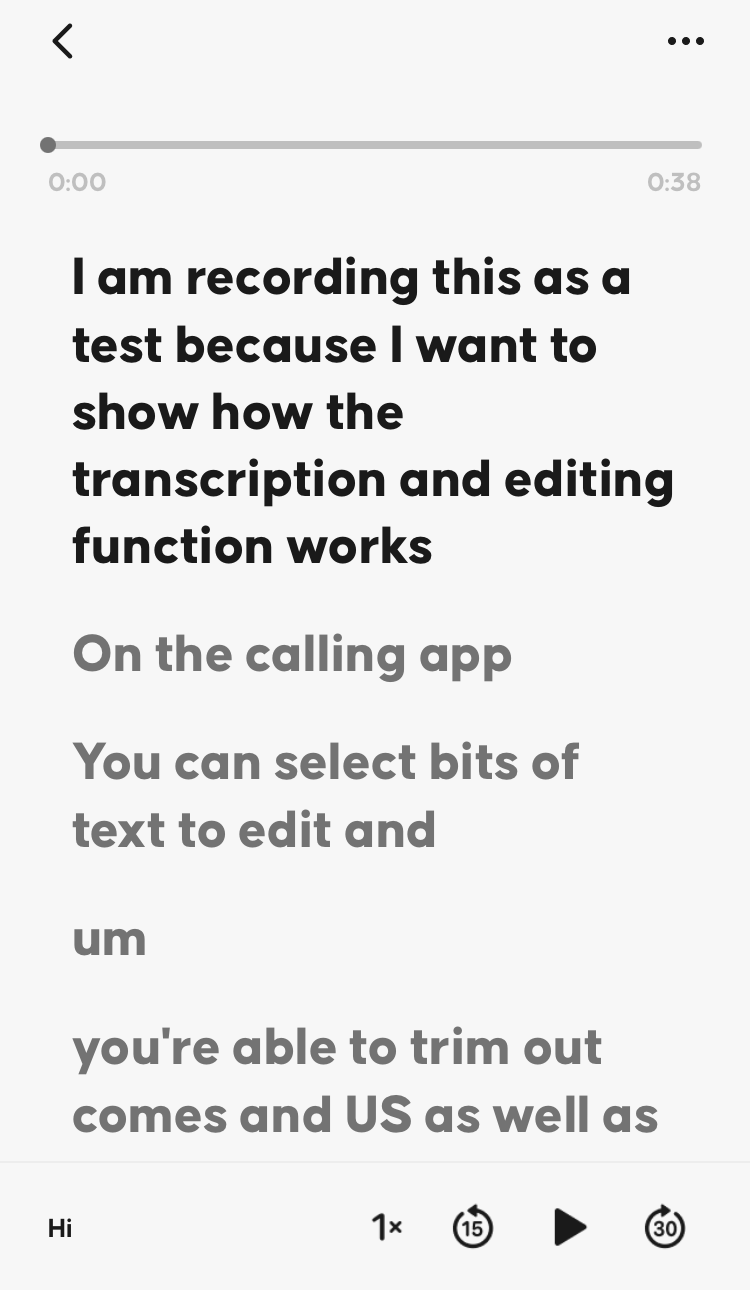Play the recording
This screenshot has height=1290, width=750.
pyautogui.click(x=570, y=1227)
